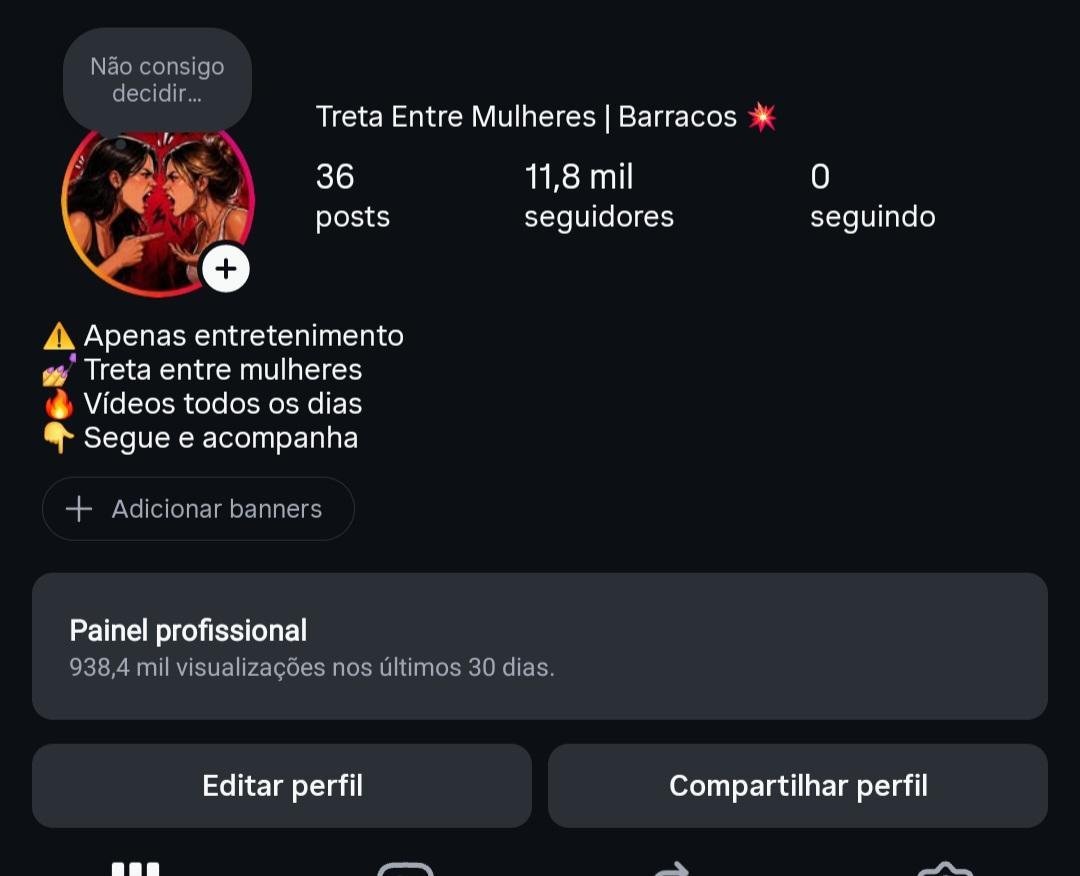The image size is (1080, 876).
Task: Open the note bubble "Não consigo decidir..."
Action: 157,80
